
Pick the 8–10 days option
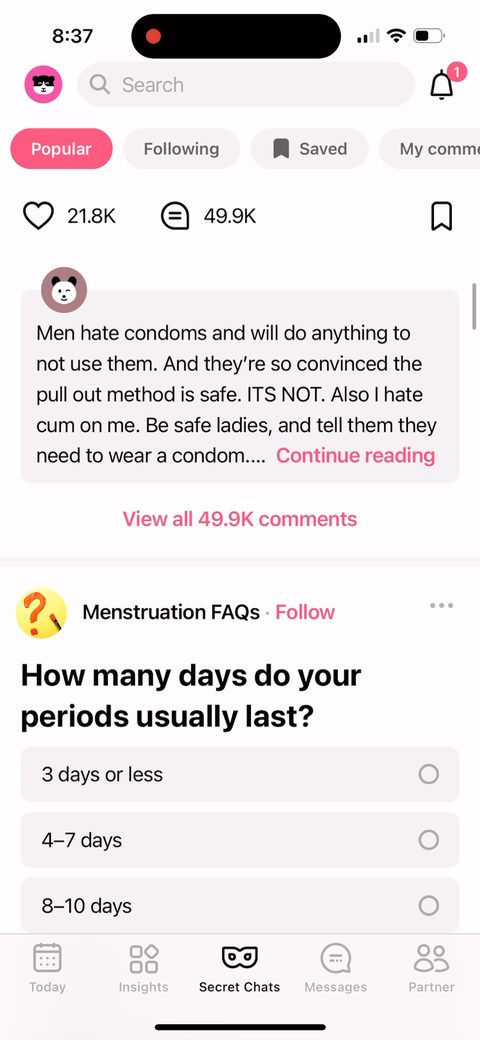tap(240, 905)
